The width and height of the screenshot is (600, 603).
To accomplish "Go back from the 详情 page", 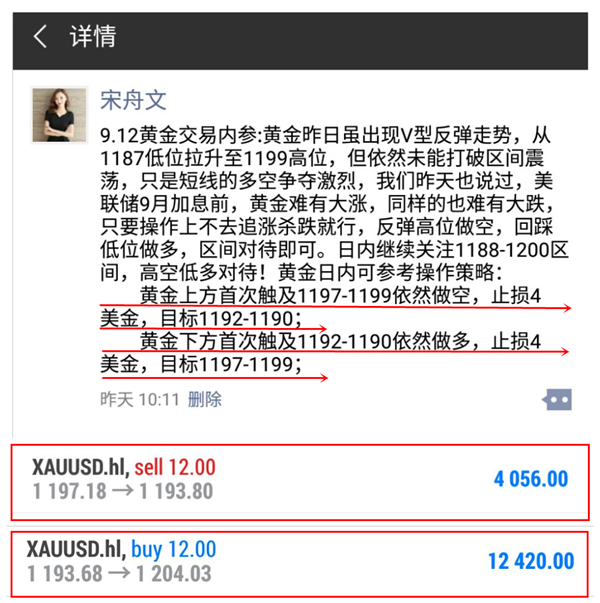I will pyautogui.click(x=40, y=37).
